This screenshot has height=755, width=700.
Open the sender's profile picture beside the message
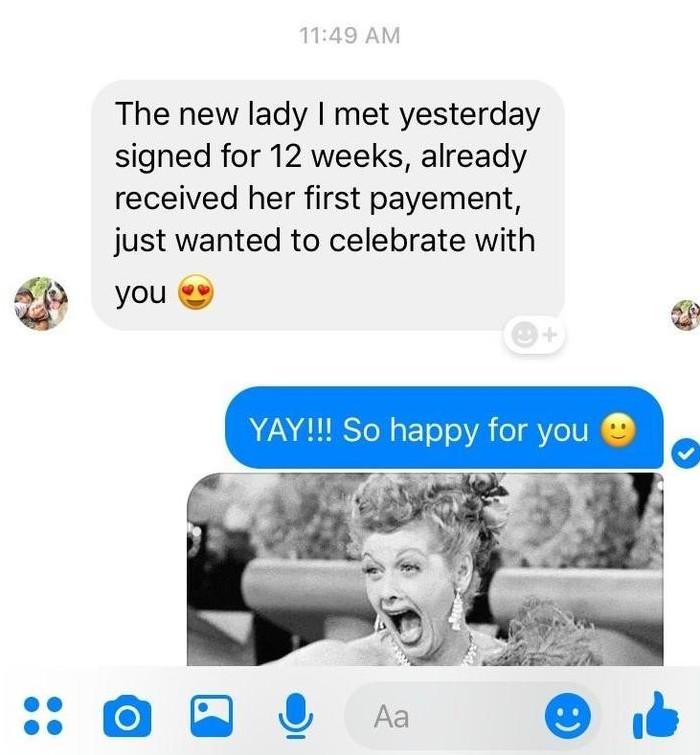coord(42,303)
